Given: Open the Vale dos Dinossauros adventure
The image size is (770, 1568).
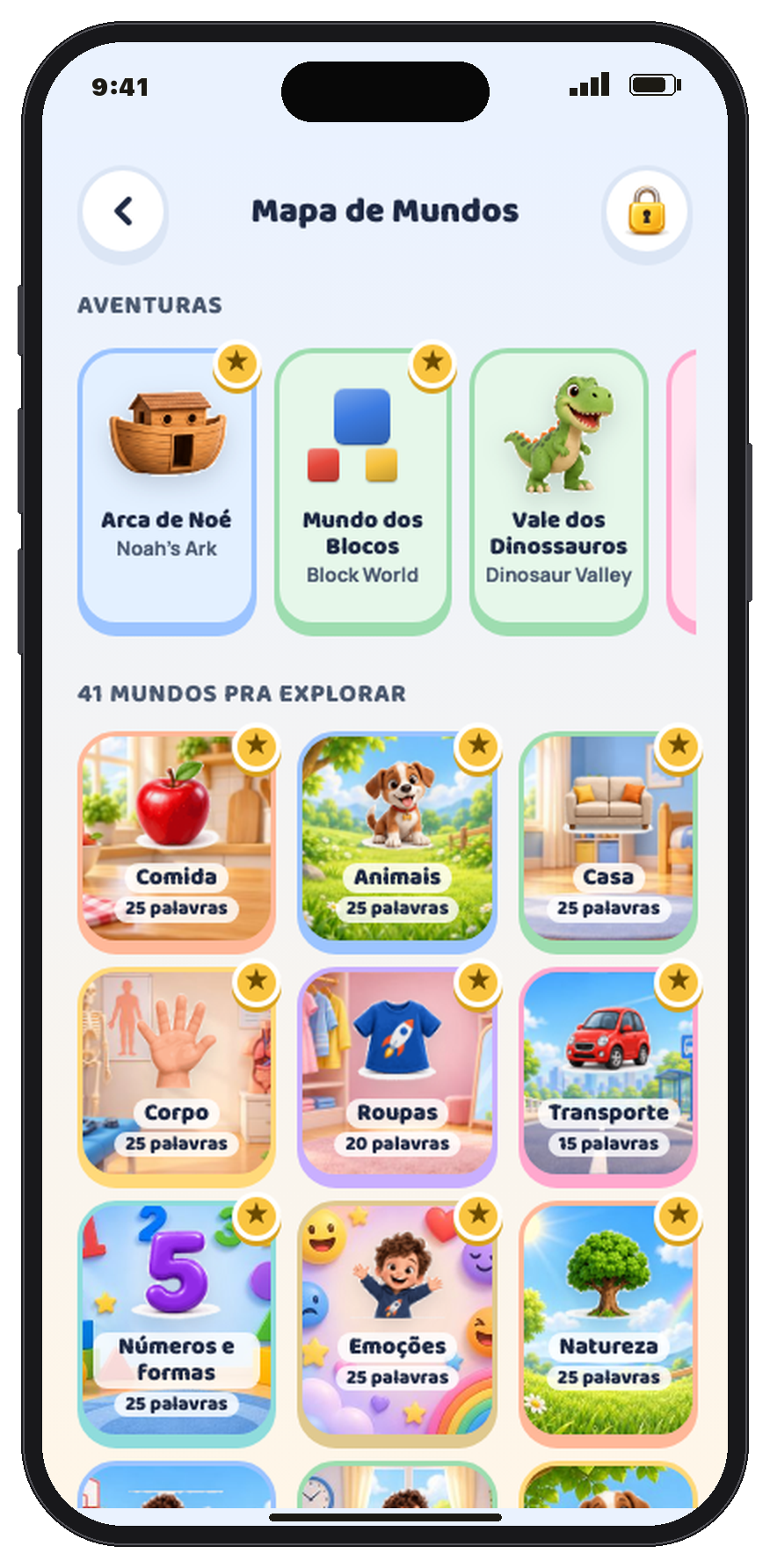Looking at the screenshot, I should point(559,491).
